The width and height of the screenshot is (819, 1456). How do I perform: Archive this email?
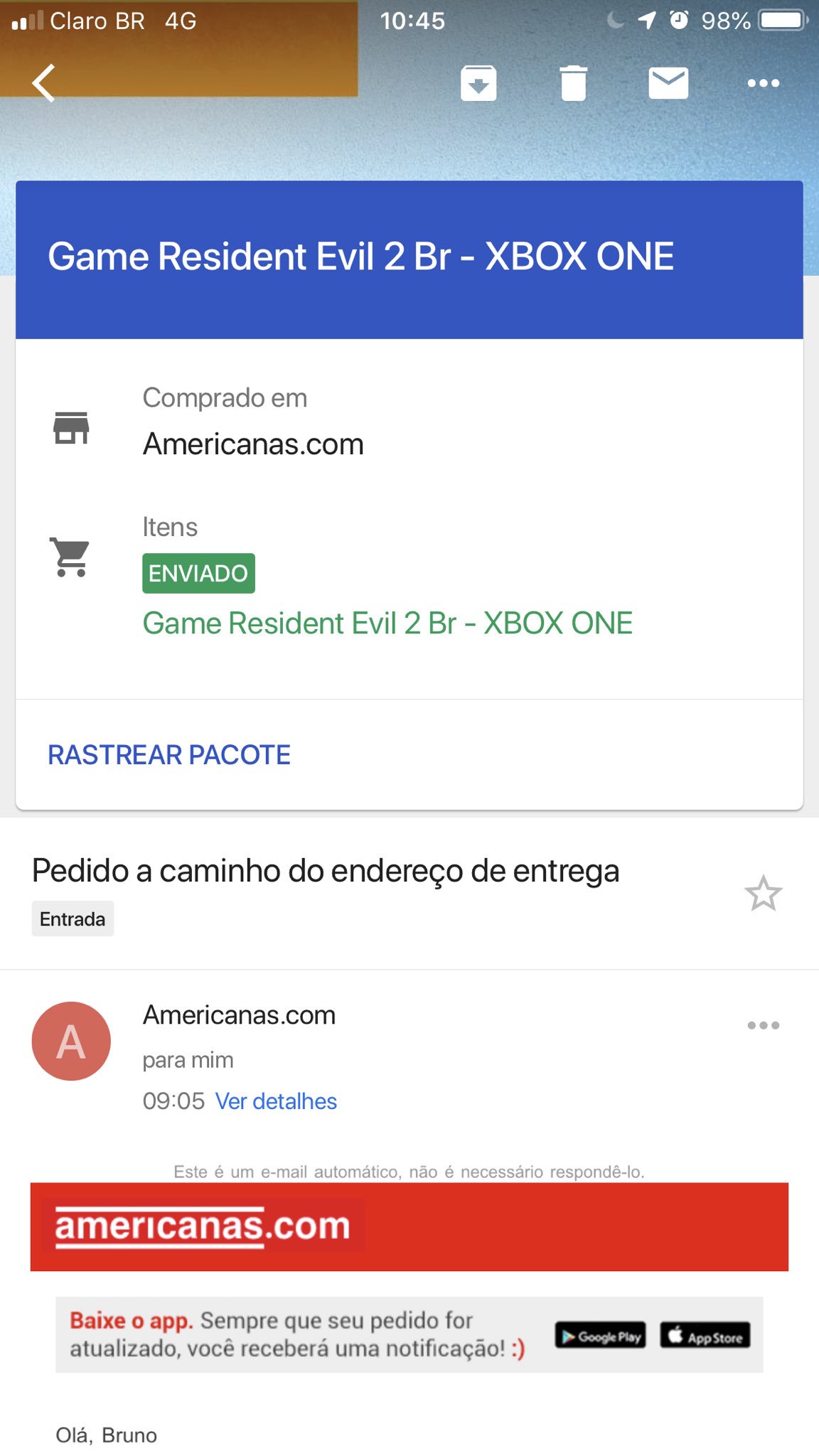tap(478, 83)
